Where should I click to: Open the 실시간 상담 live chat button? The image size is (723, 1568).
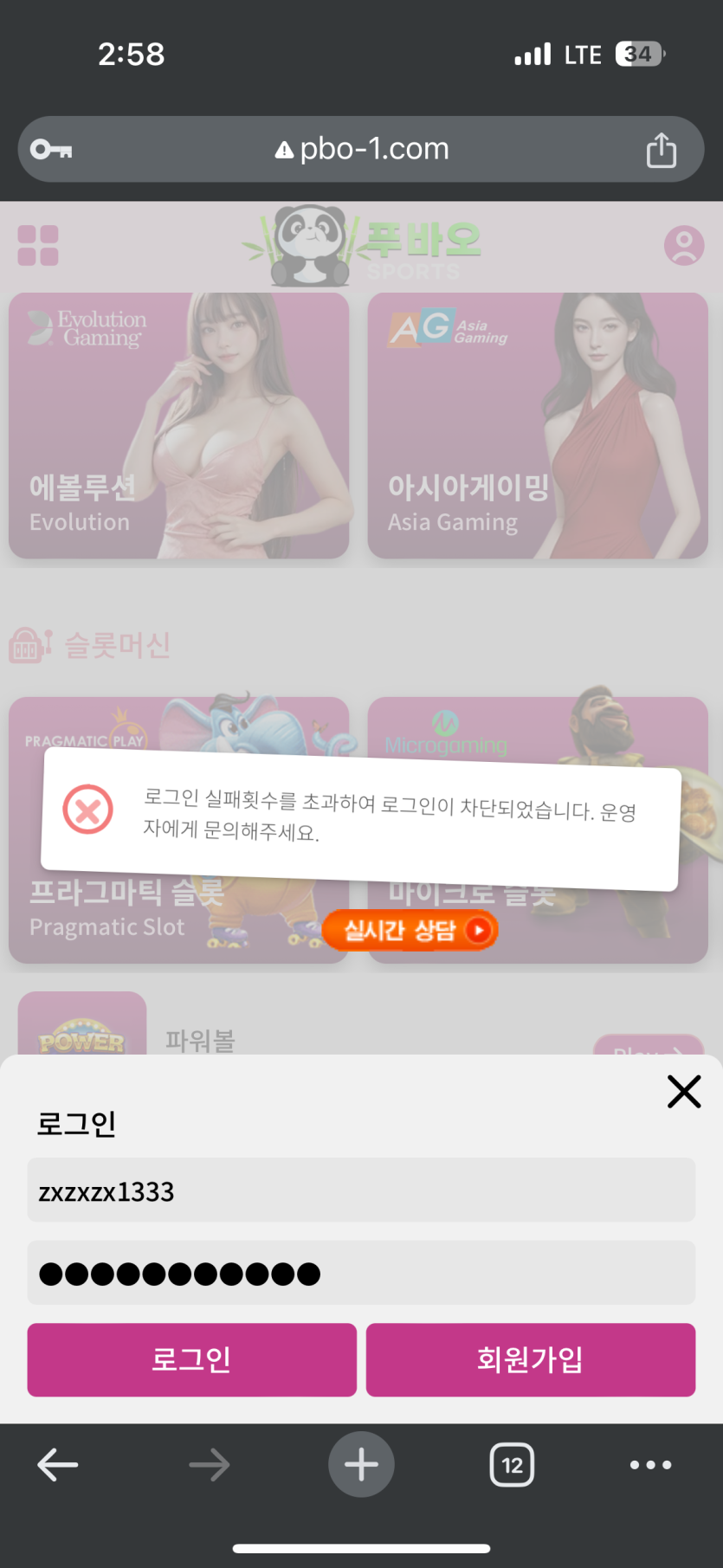(410, 930)
